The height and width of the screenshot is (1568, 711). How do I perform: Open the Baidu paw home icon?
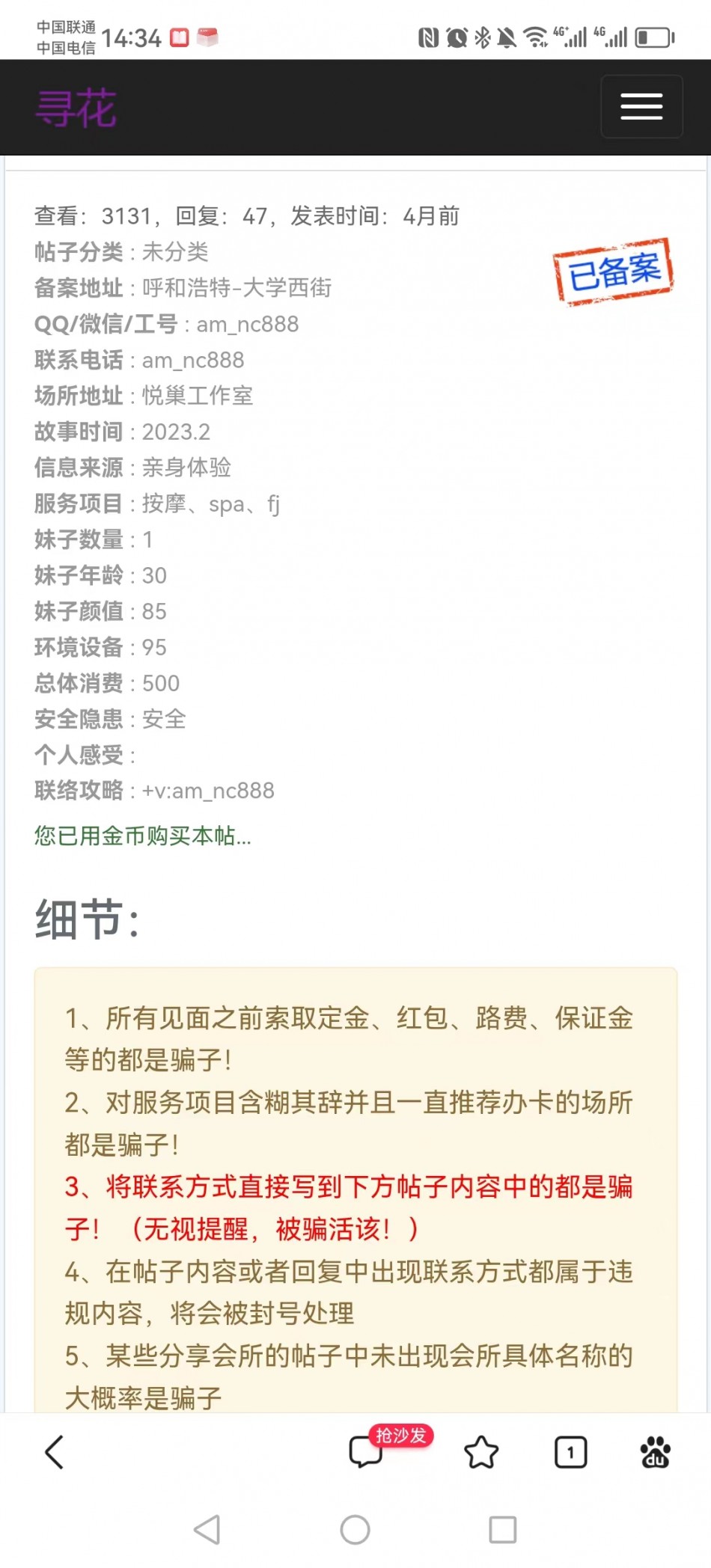[655, 1452]
